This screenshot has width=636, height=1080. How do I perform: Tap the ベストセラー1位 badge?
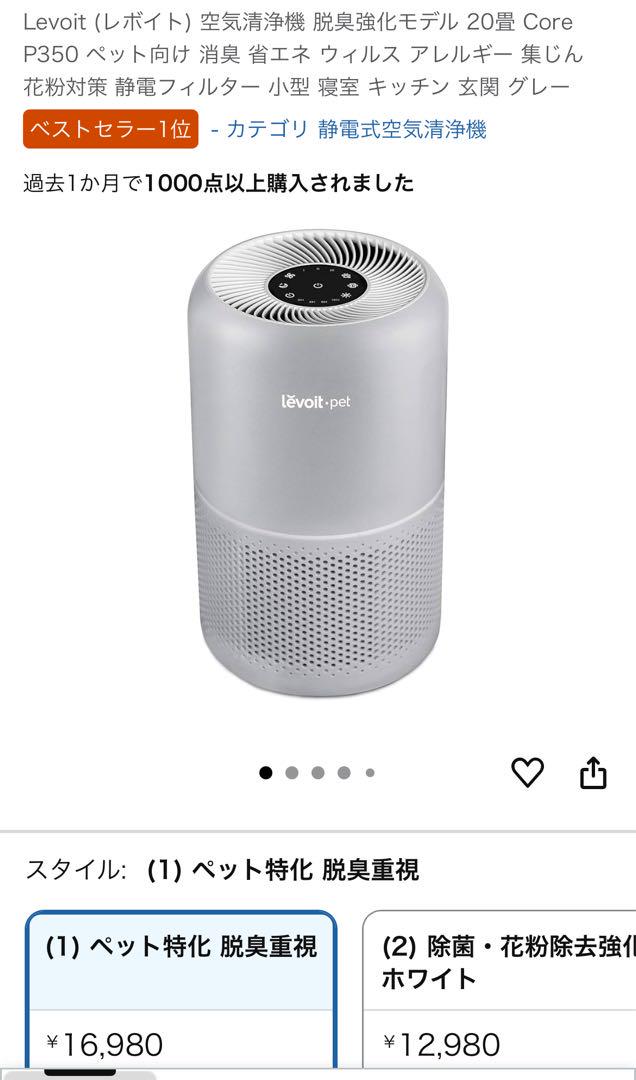110,129
